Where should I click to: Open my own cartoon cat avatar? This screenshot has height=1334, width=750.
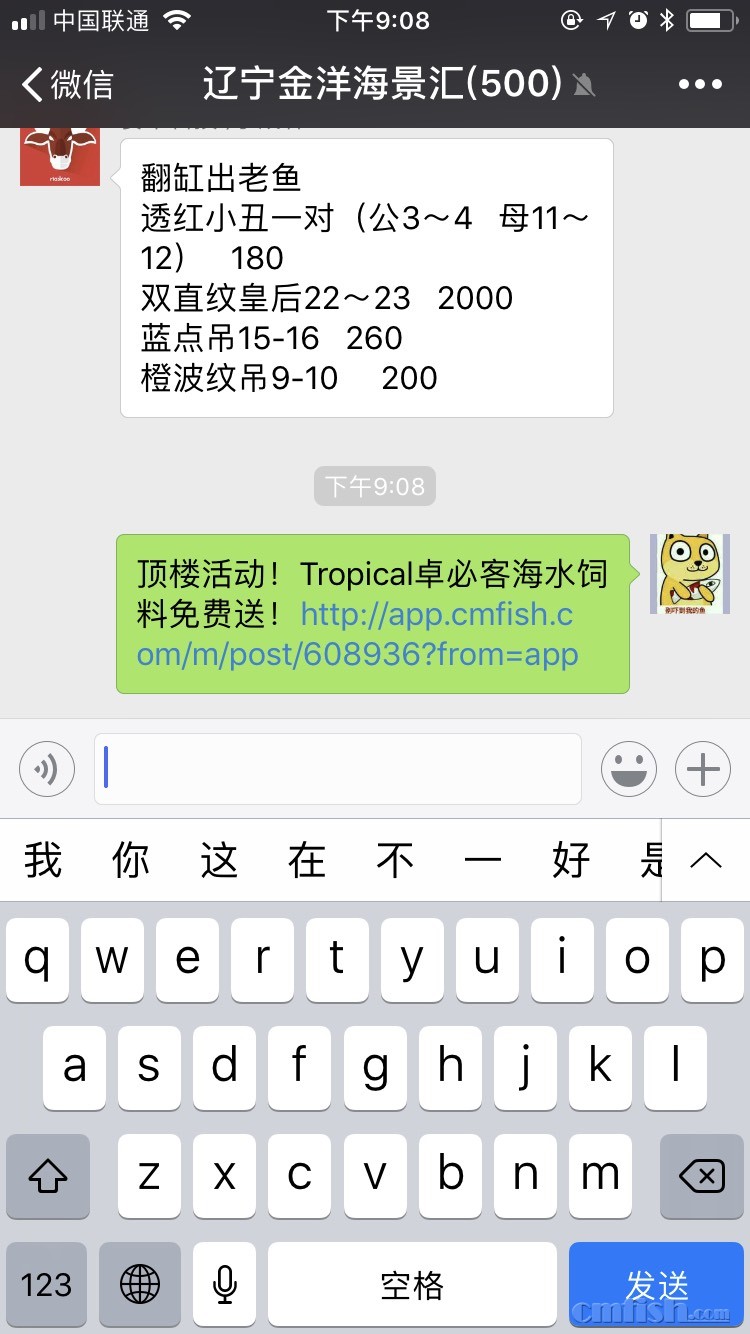pos(690,574)
